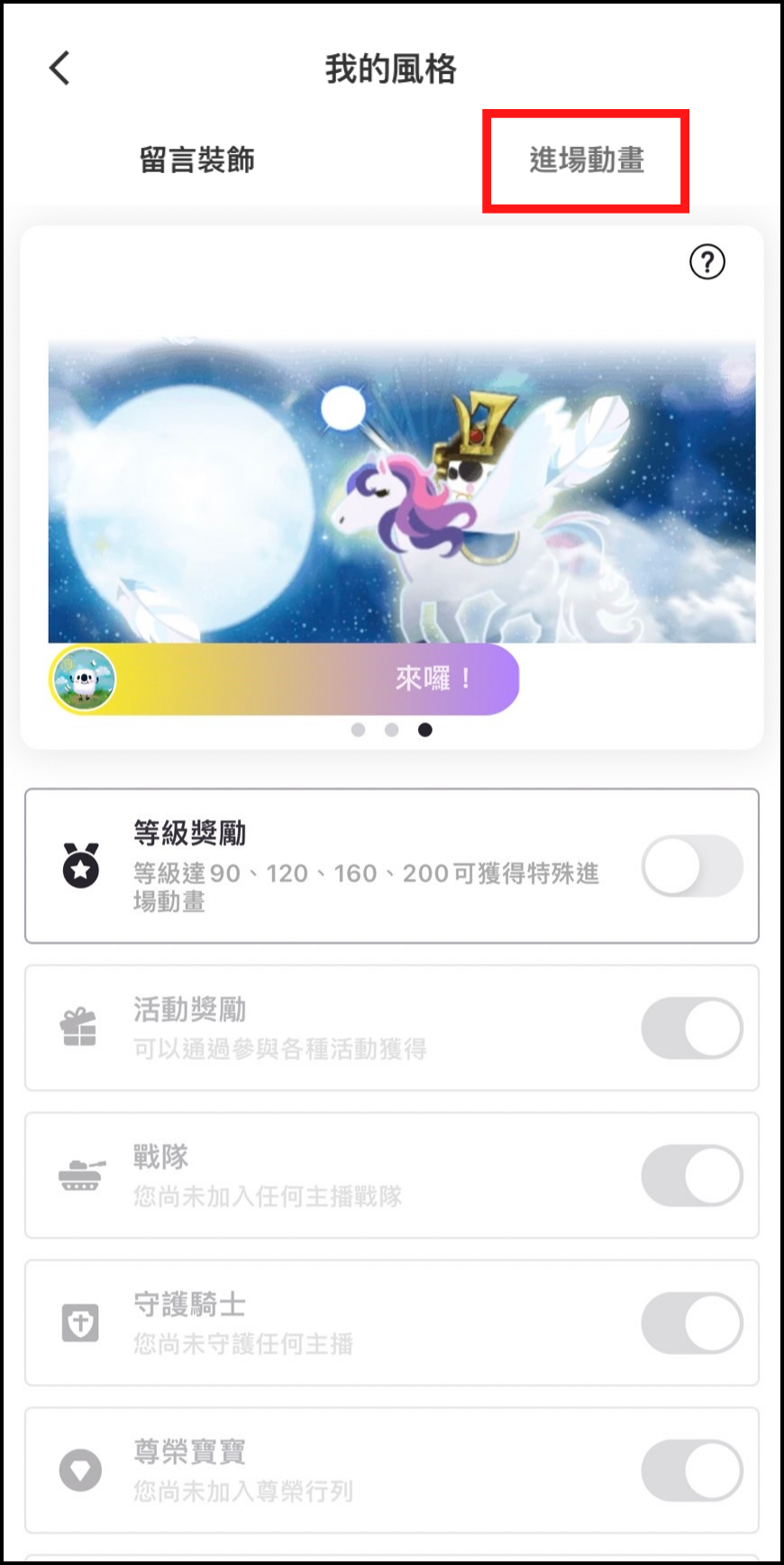Screen dimensions: 784x1565
Task: Toggle the 守護騎士 switch
Action: tap(692, 1323)
